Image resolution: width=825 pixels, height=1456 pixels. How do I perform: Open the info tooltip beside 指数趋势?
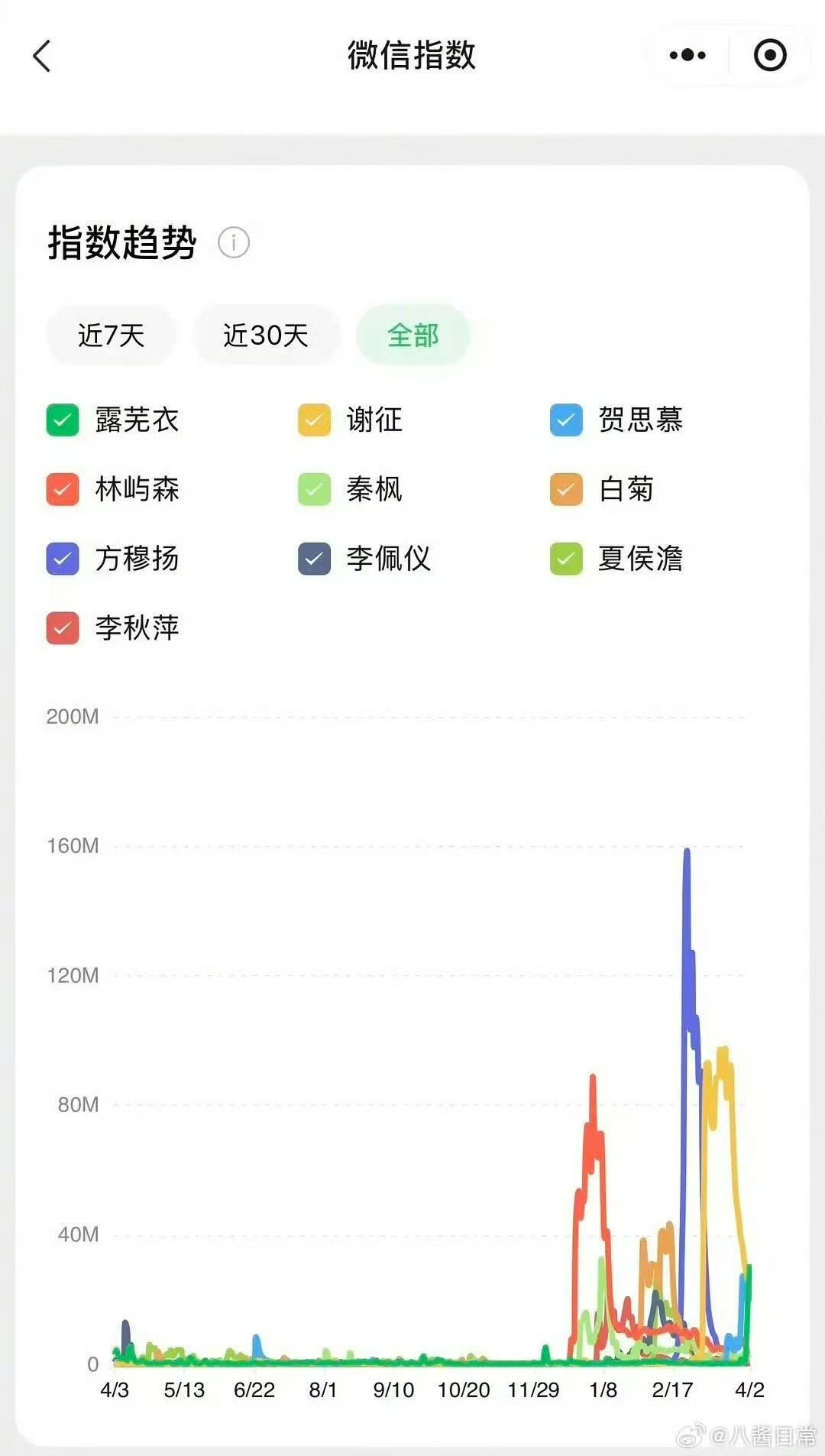click(234, 242)
